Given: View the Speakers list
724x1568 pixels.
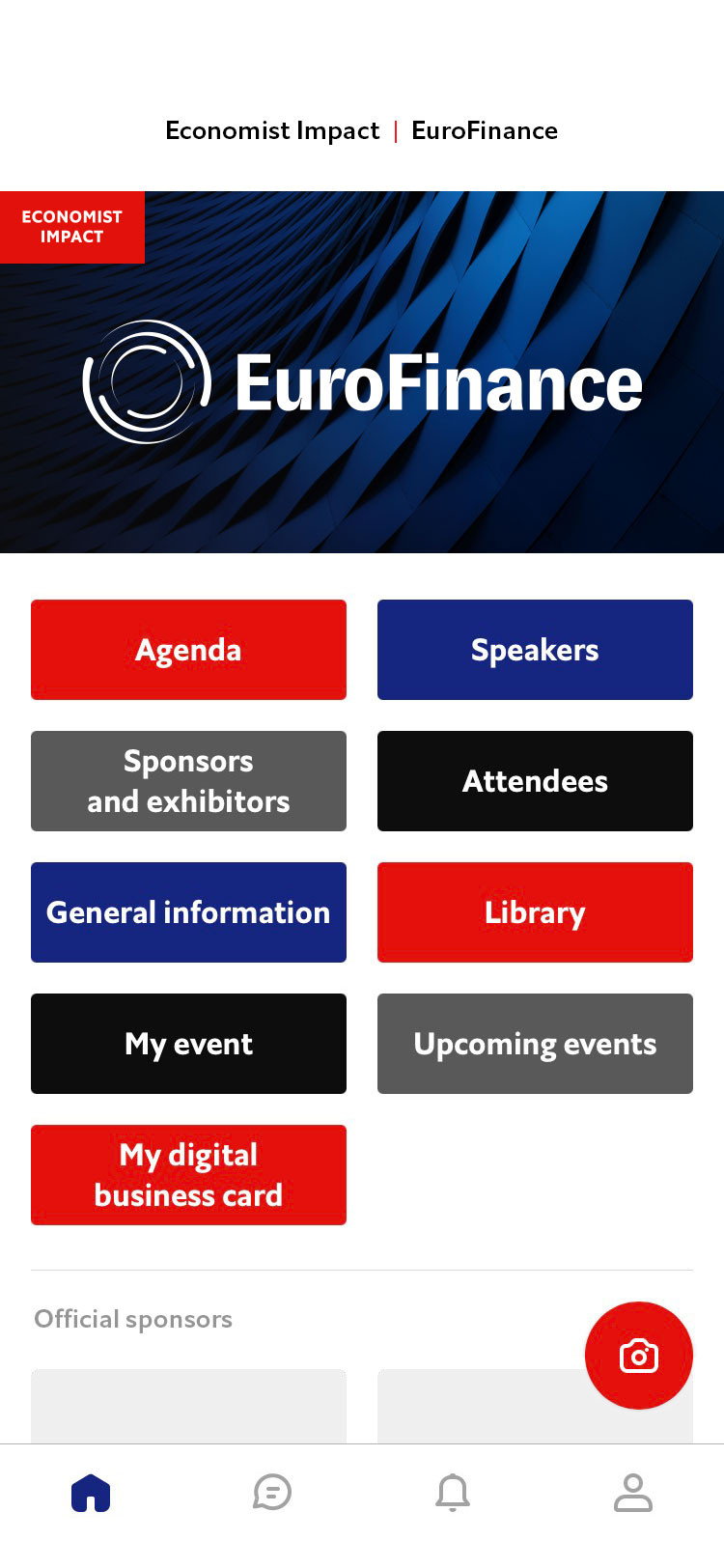Looking at the screenshot, I should 535,650.
